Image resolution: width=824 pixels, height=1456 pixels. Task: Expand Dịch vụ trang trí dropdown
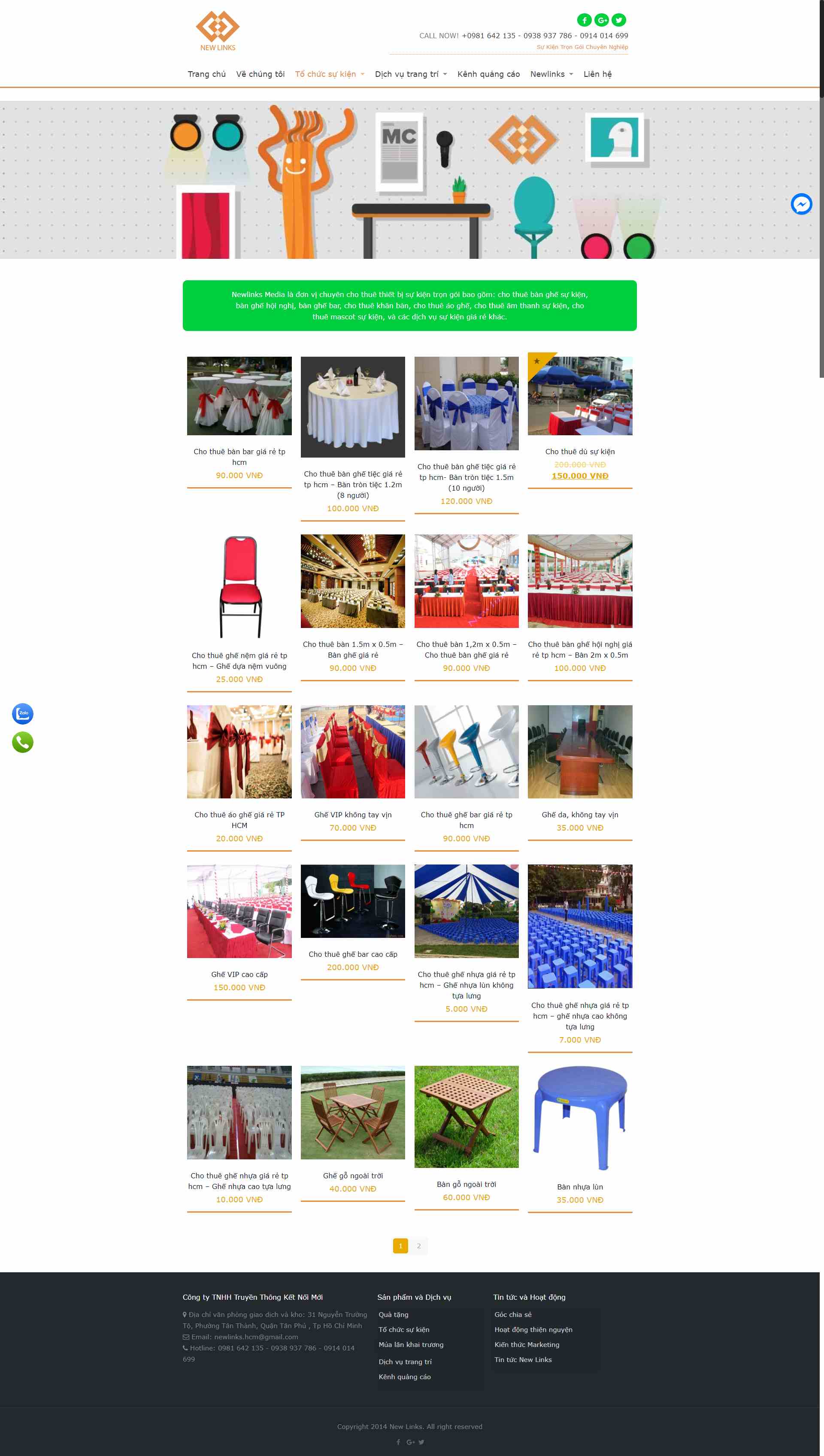coord(410,74)
